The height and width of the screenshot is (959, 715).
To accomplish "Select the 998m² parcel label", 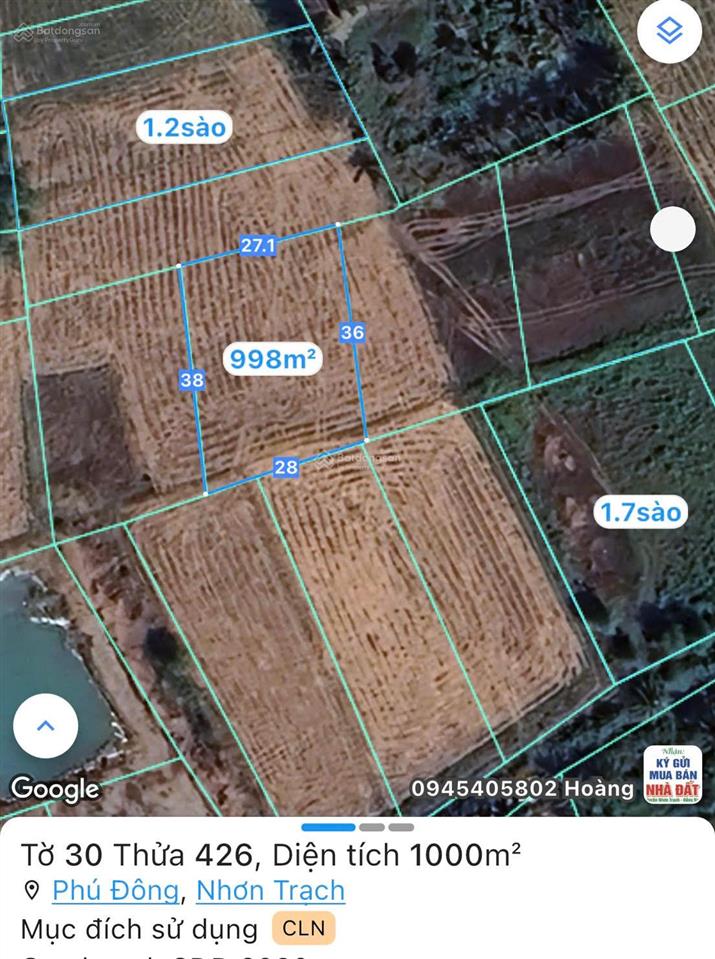I will (x=273, y=358).
